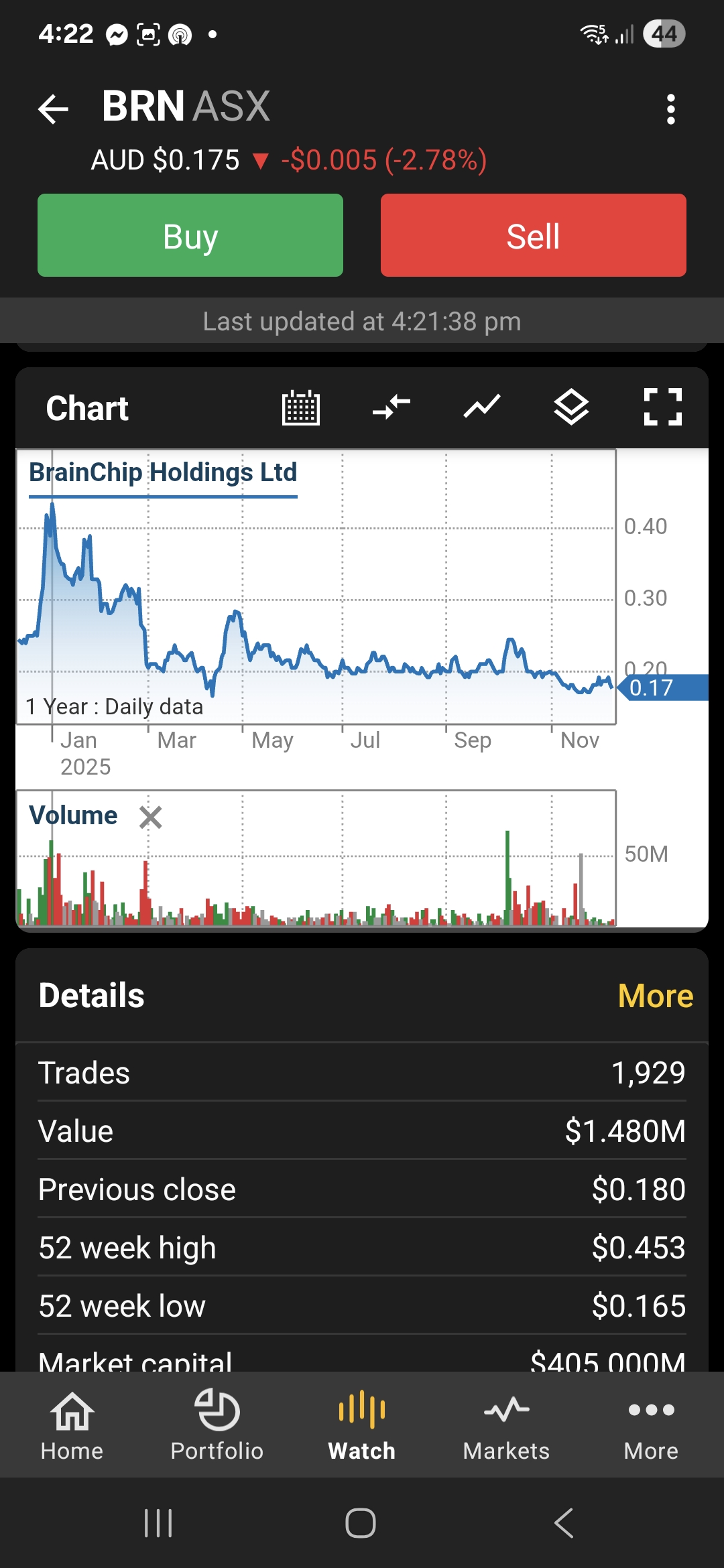Tap Buy to purchase BRN shares

tap(190, 235)
